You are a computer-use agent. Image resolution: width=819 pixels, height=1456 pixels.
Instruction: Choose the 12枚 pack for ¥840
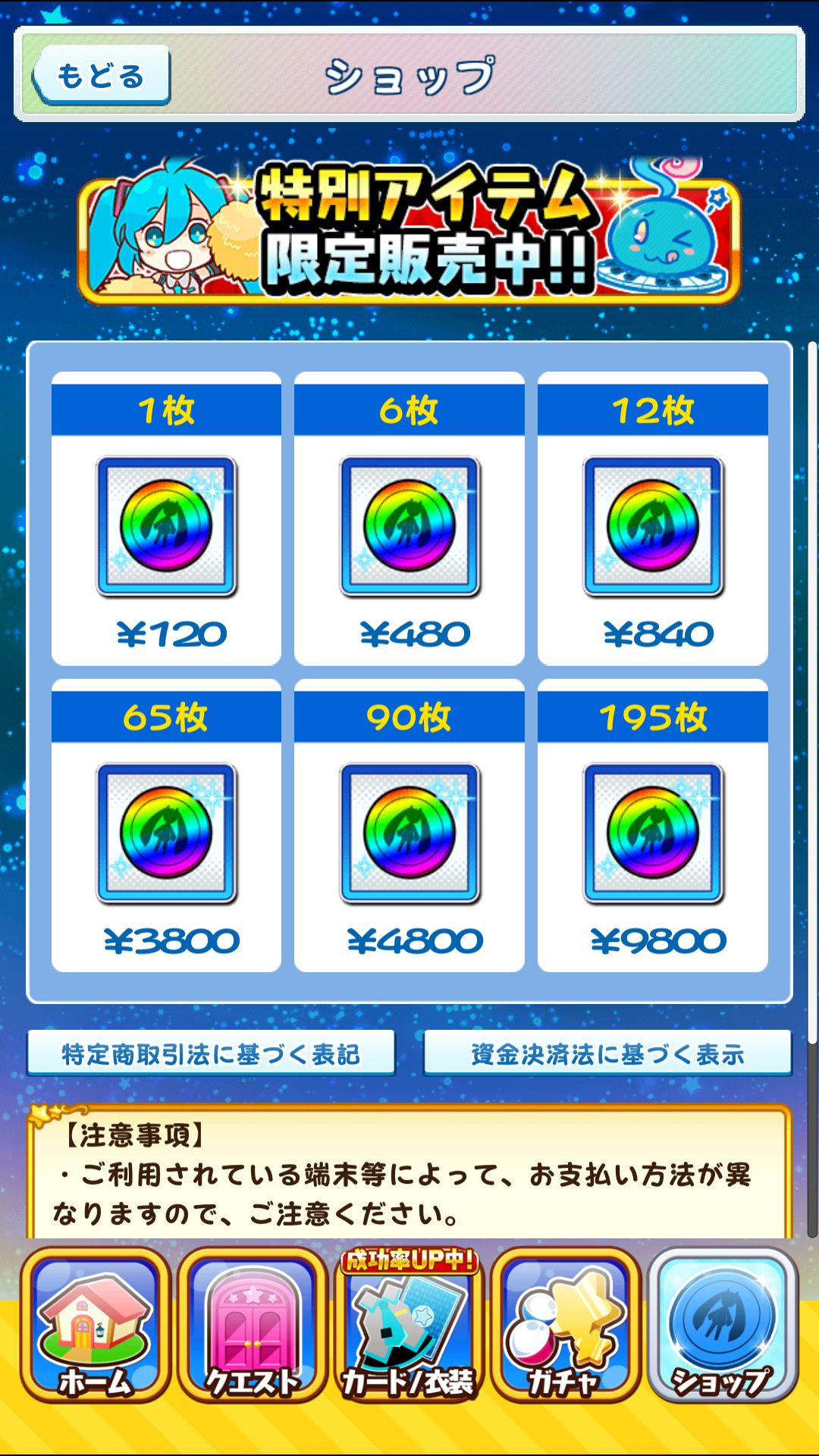click(653, 519)
